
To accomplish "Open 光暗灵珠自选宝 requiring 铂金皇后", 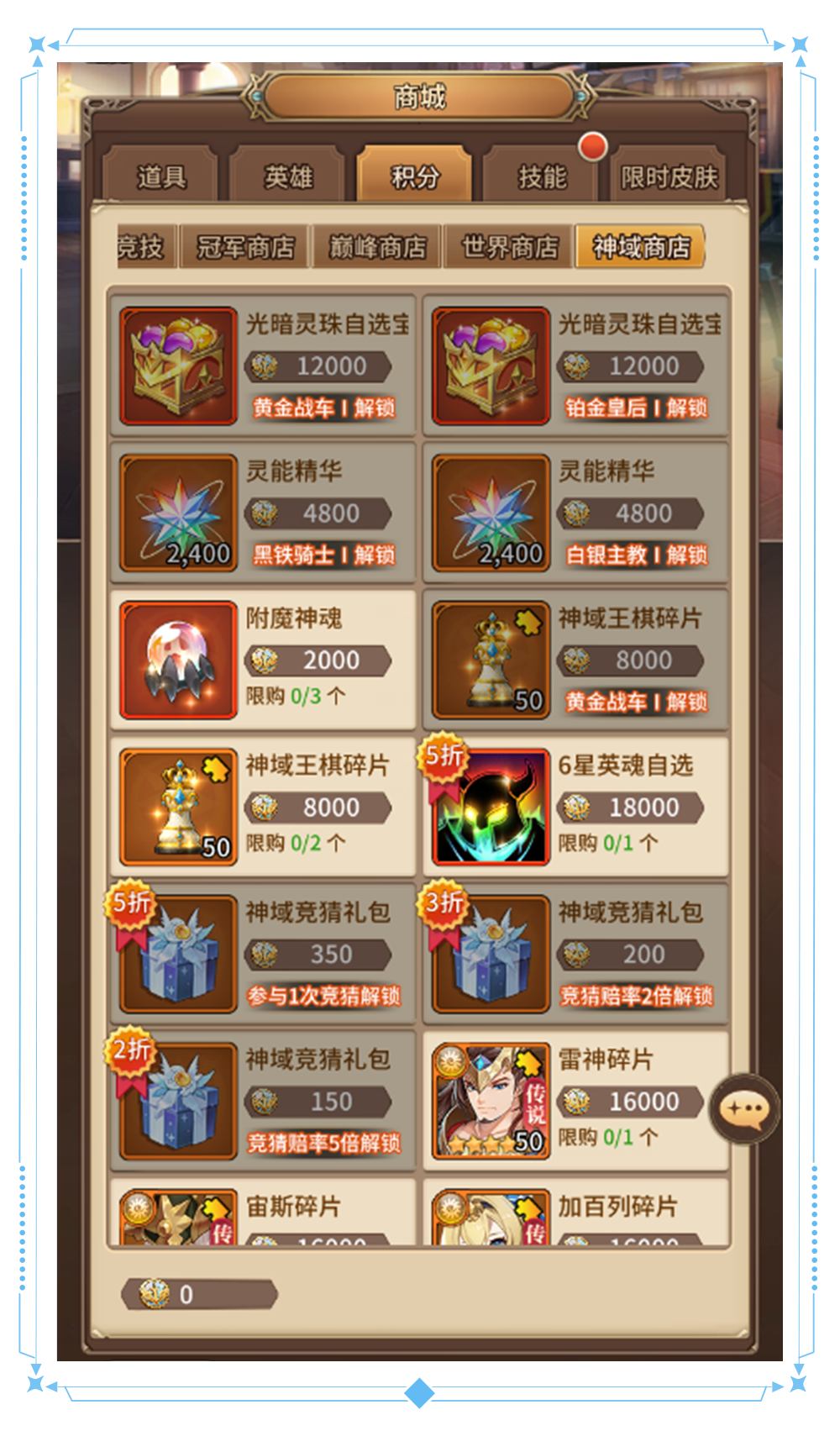I will click(575, 366).
